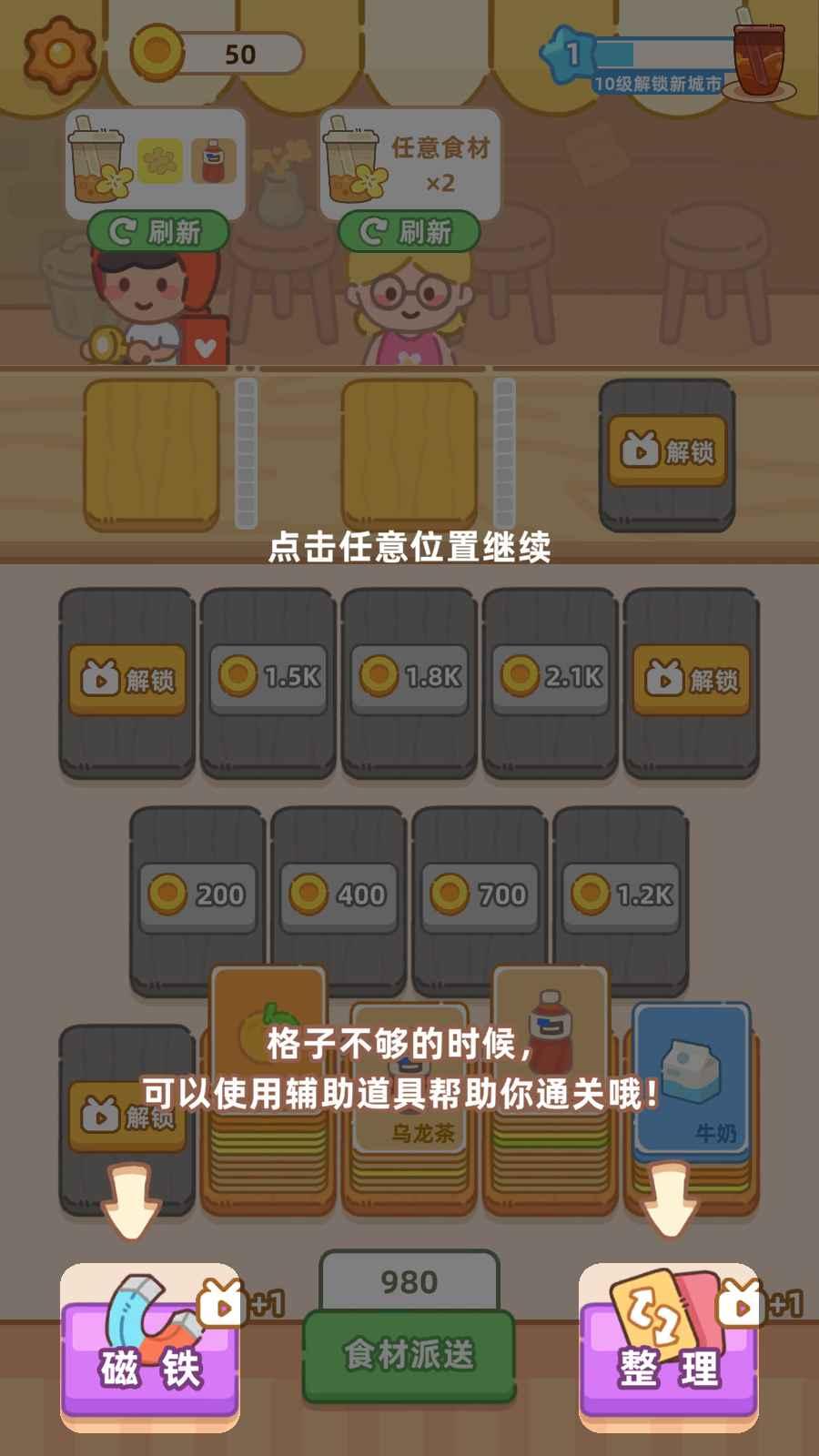Open the settings gear icon
This screenshot has width=819, height=1456.
[52, 52]
